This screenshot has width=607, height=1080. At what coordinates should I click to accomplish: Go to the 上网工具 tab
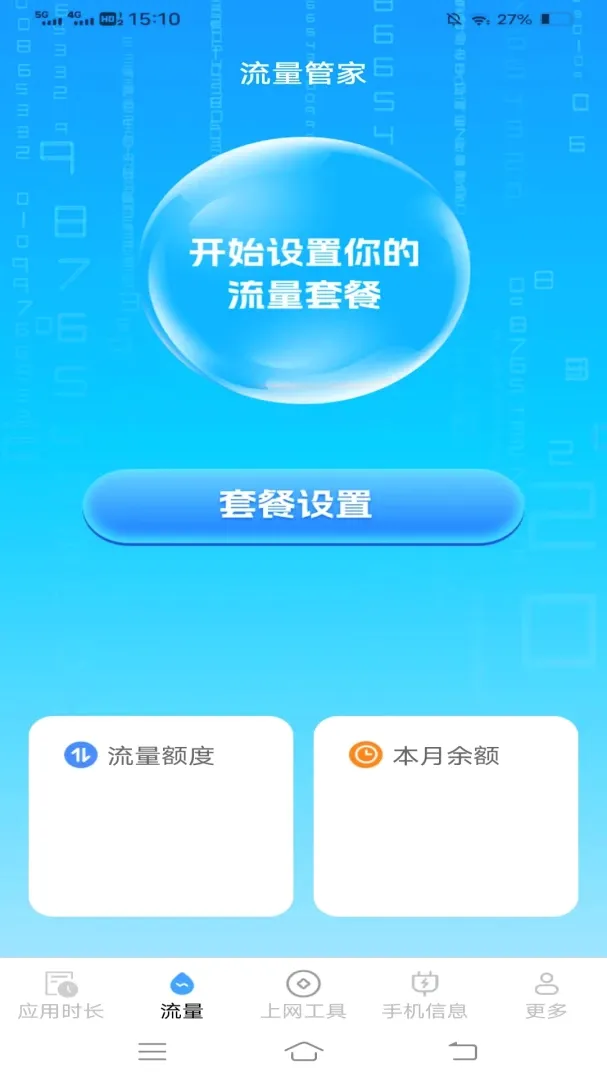pyautogui.click(x=303, y=995)
